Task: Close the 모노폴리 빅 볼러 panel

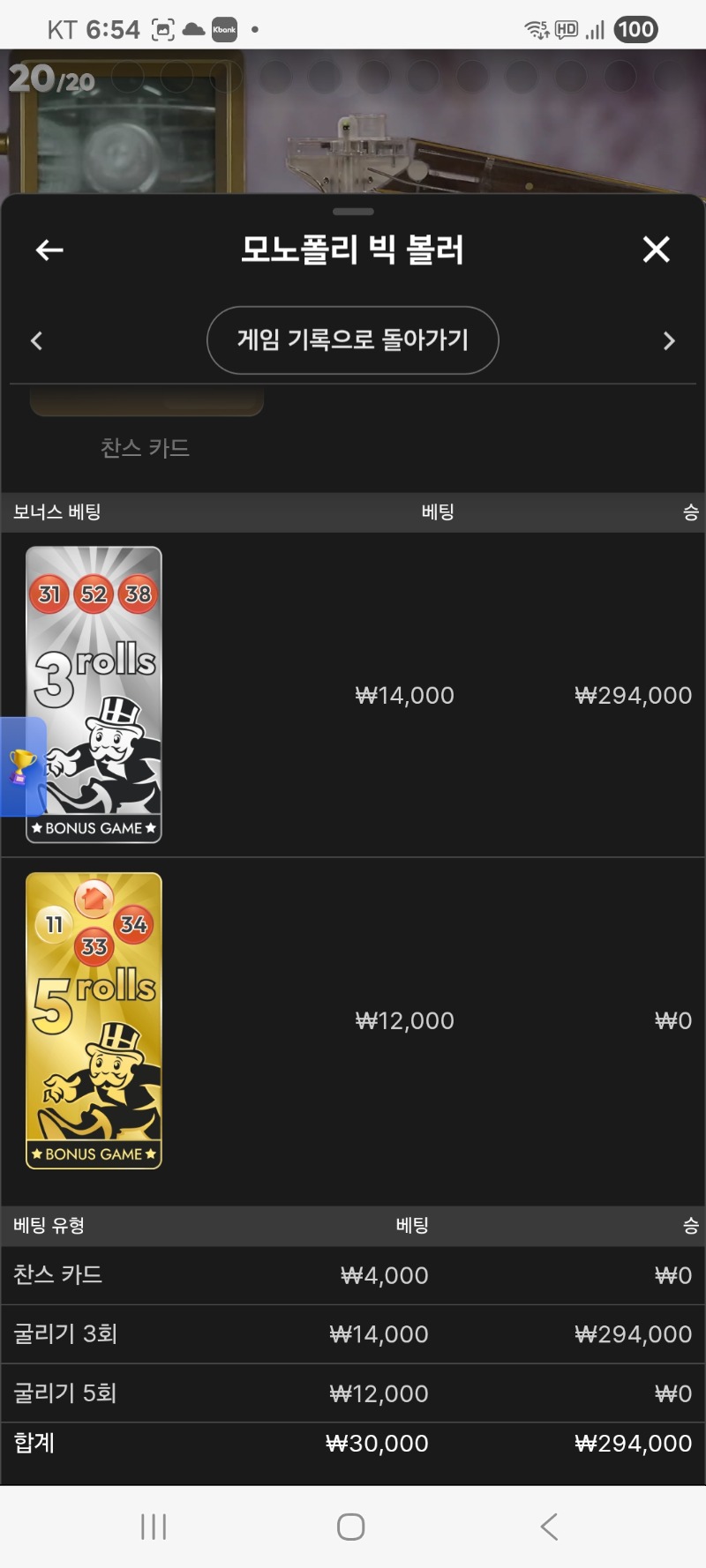Action: click(656, 250)
